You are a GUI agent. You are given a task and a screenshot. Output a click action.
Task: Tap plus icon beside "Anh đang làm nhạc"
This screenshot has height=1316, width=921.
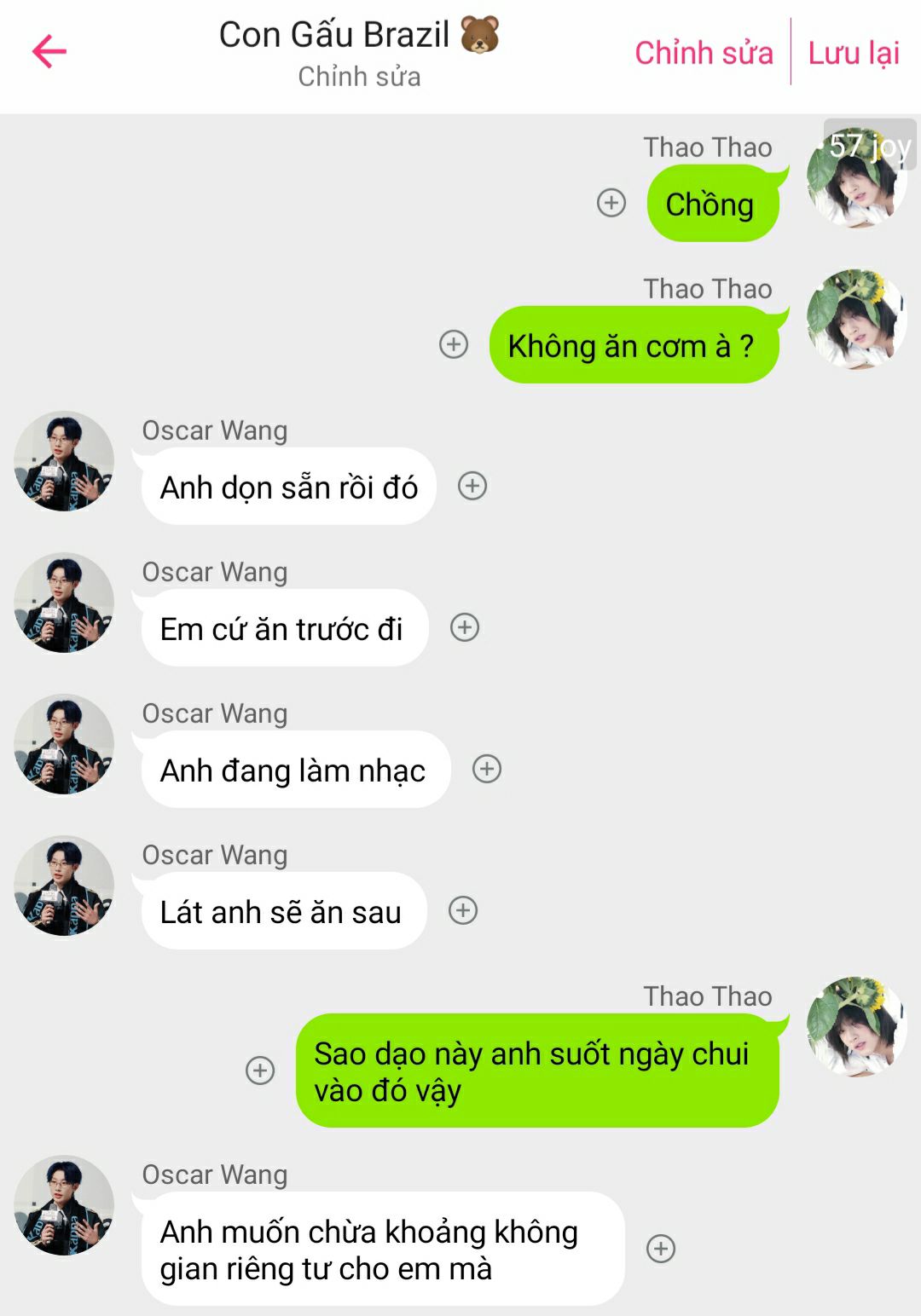coord(487,769)
